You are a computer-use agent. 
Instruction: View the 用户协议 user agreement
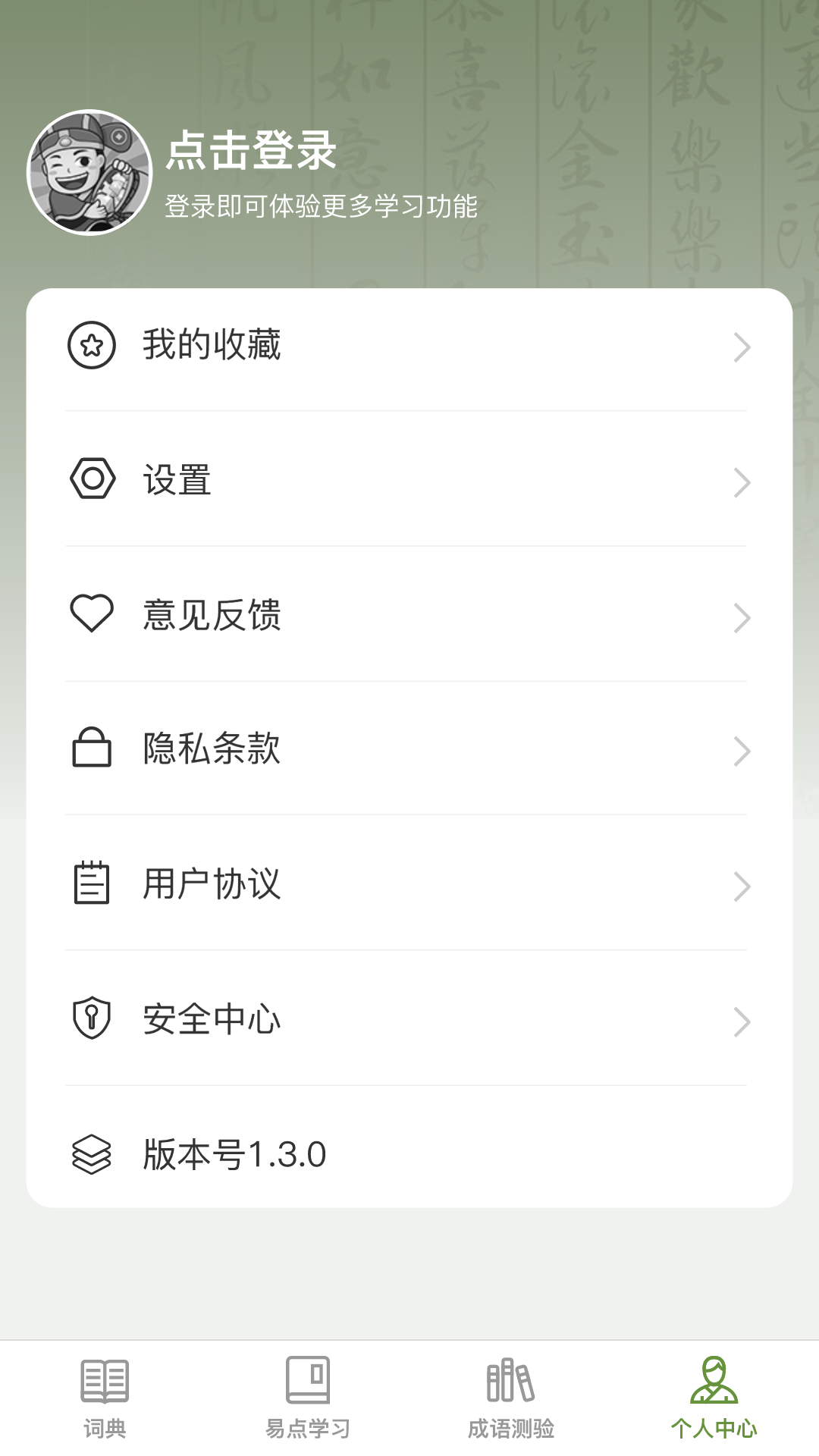coord(303,883)
